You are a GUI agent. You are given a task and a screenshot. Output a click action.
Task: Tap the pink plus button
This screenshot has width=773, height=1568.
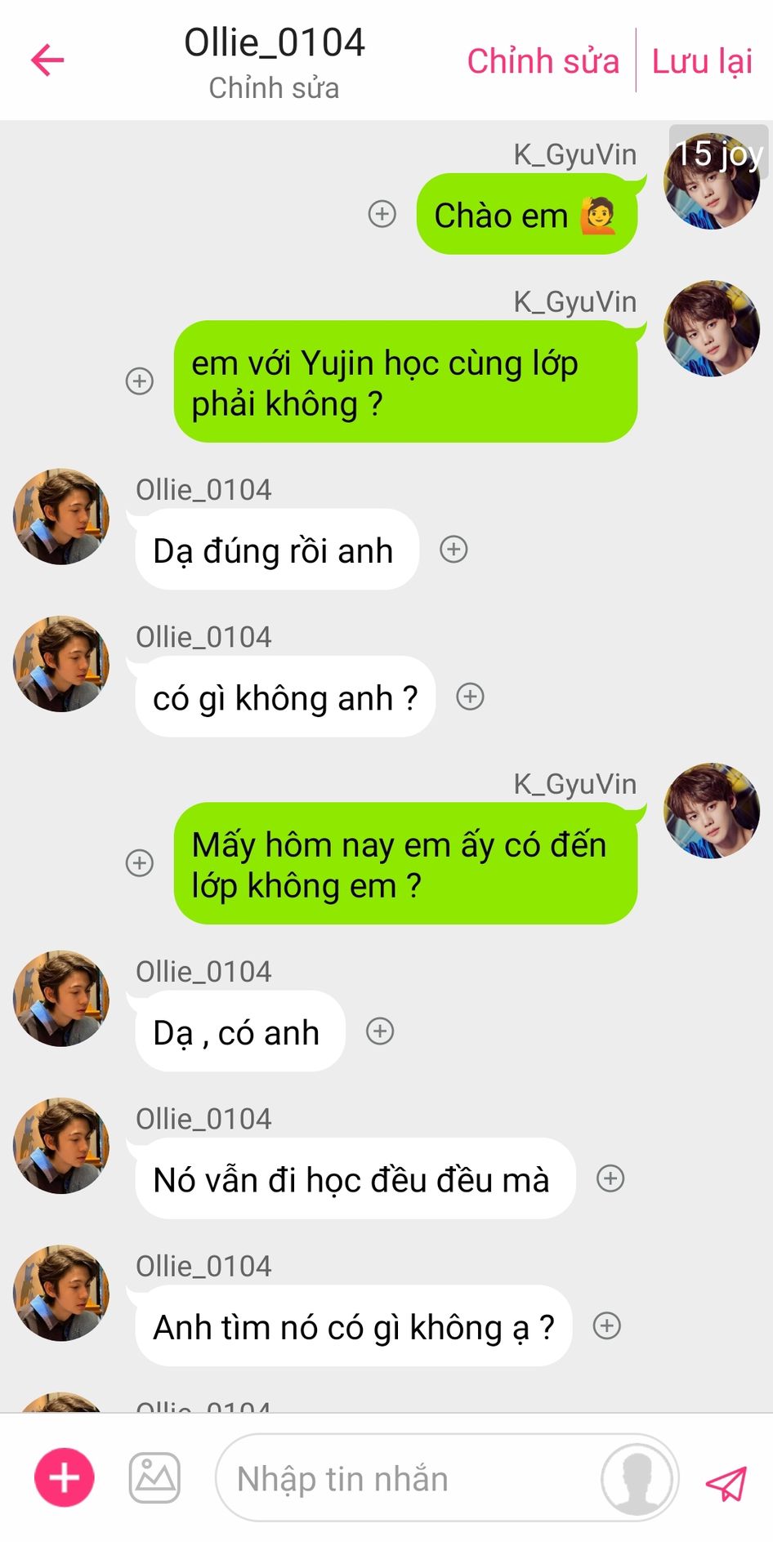[64, 1477]
